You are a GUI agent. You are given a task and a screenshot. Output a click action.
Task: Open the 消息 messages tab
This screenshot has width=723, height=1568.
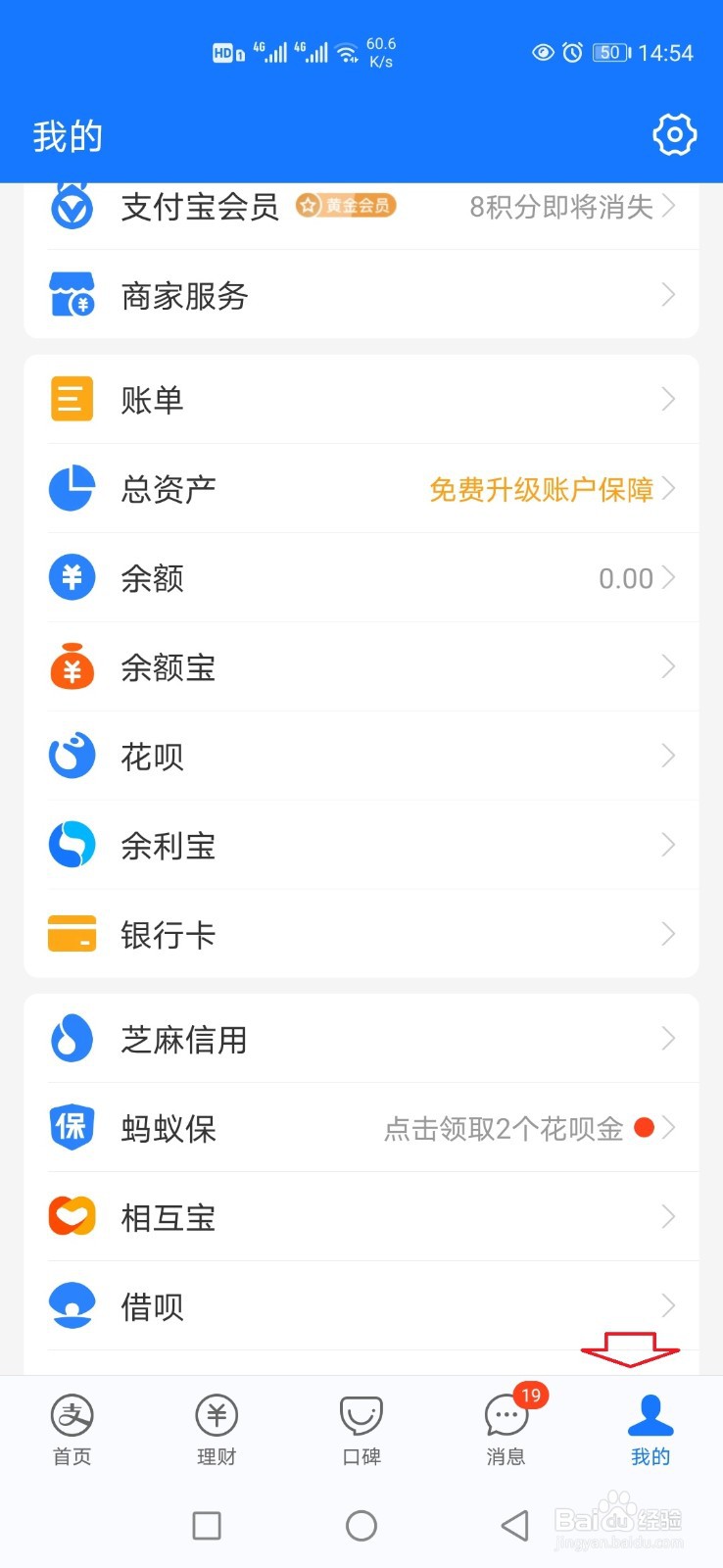(x=506, y=1430)
